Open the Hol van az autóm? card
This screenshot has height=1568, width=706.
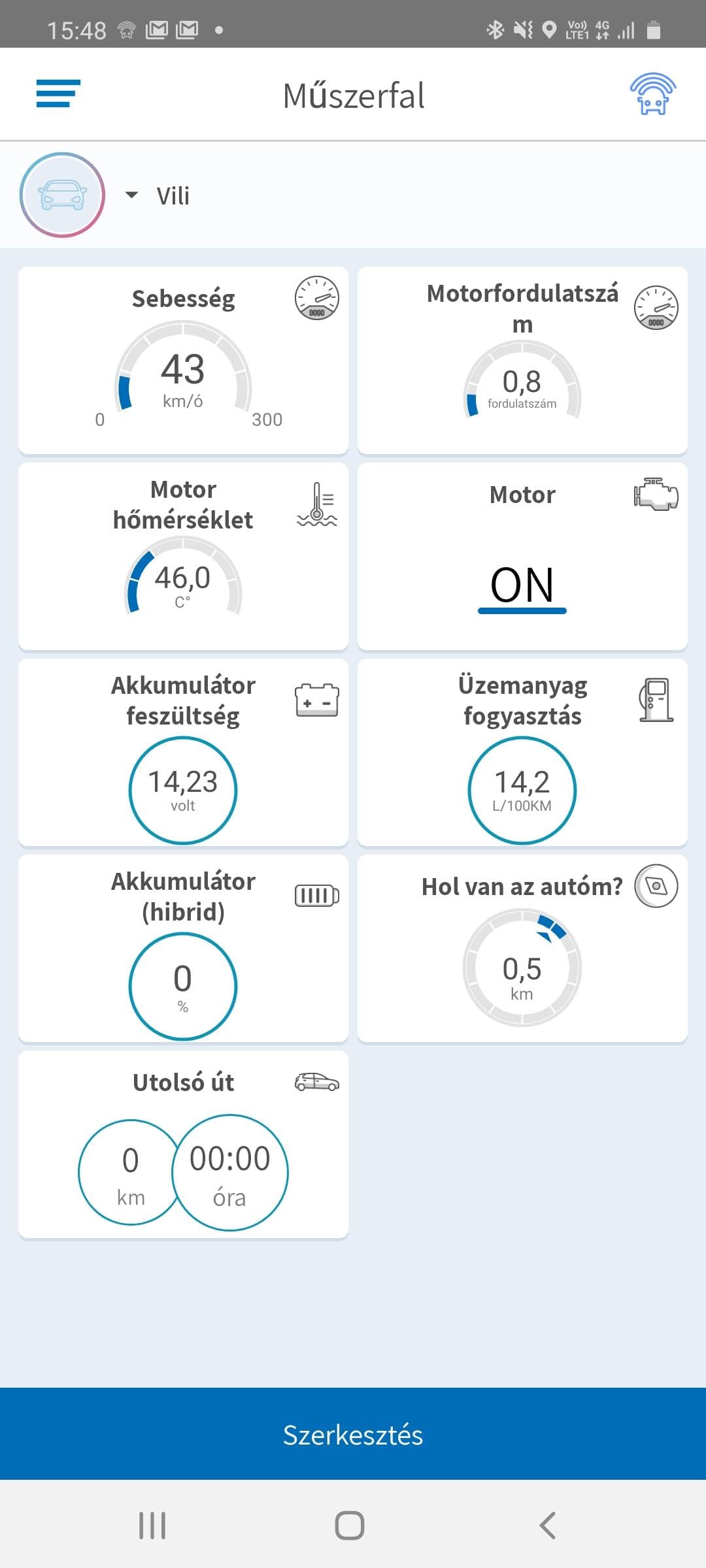click(522, 948)
